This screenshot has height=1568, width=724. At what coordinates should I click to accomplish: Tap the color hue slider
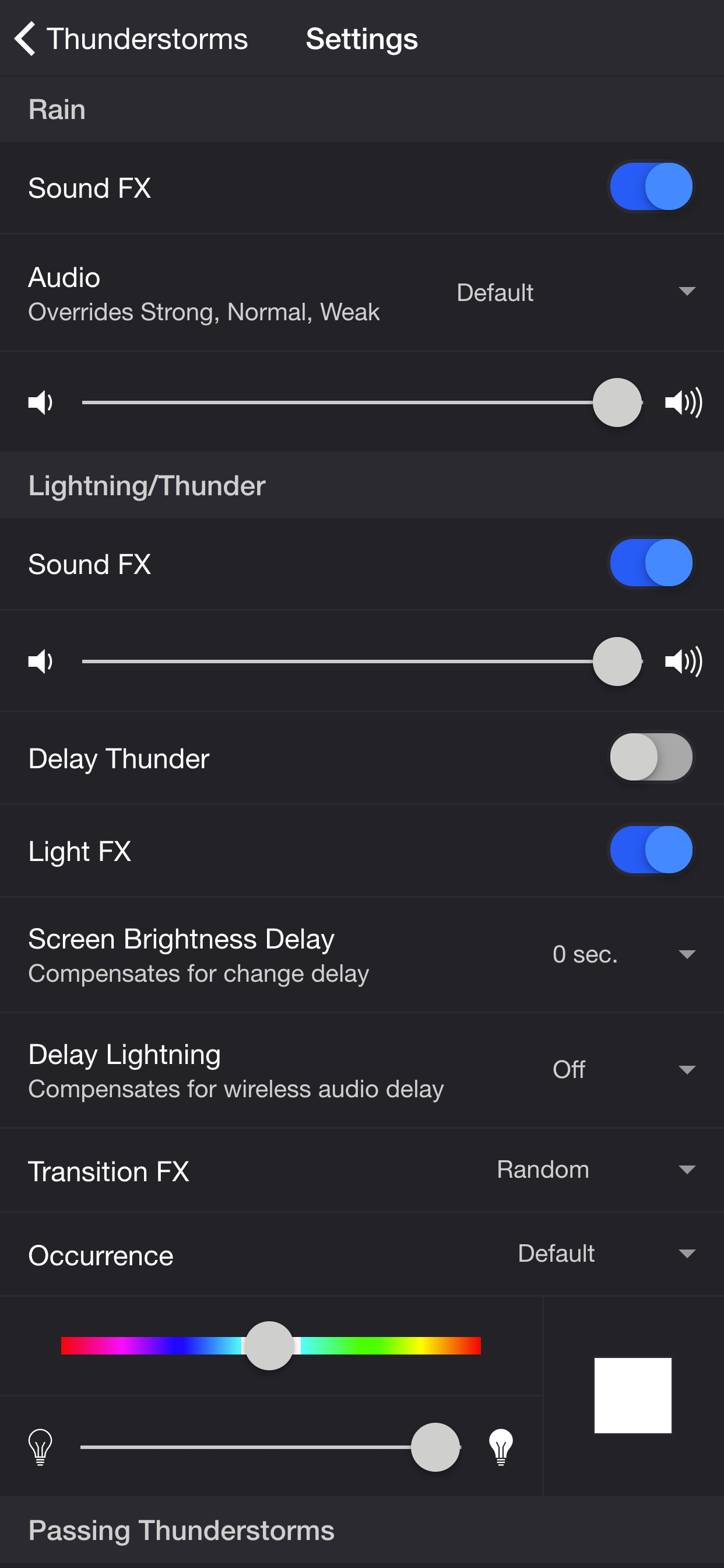pos(270,1345)
